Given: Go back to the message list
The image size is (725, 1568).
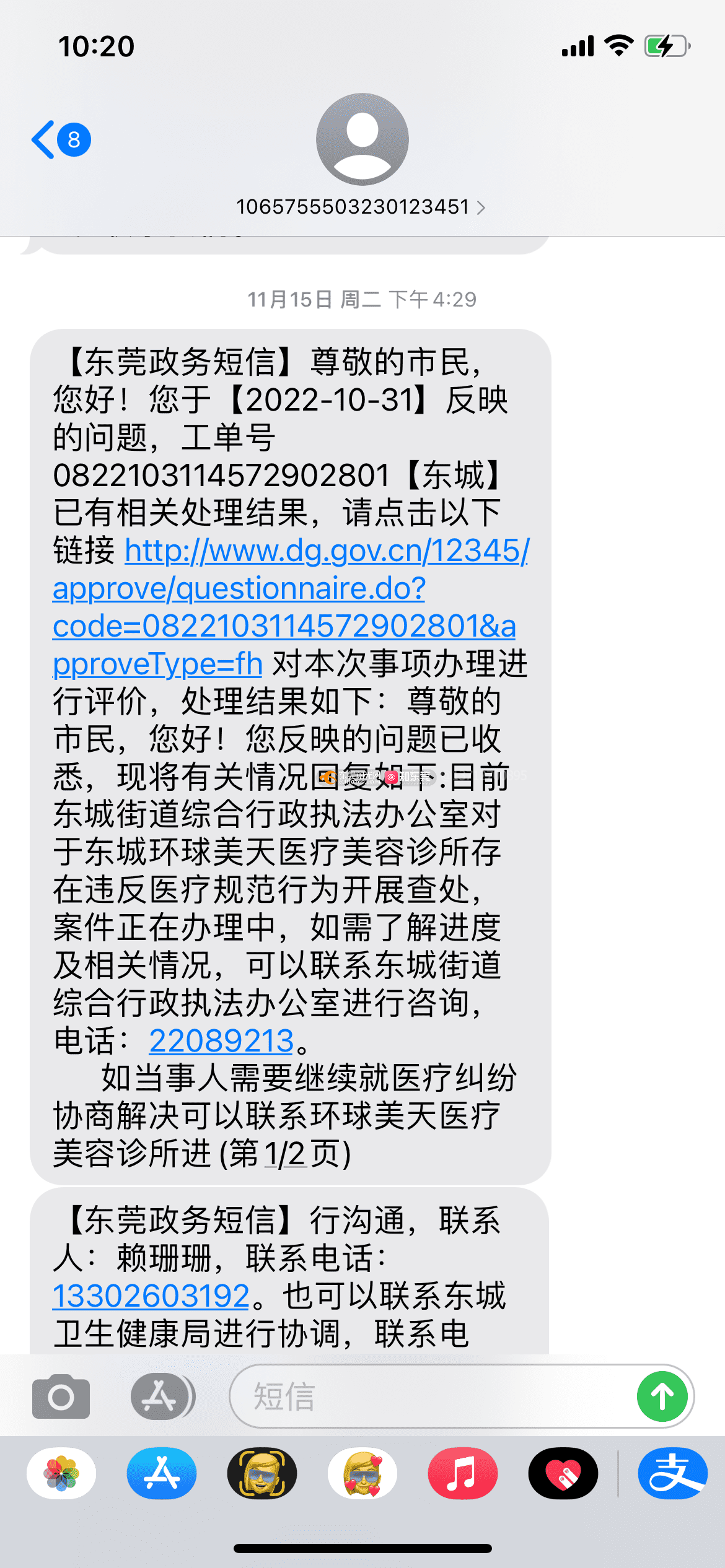Looking at the screenshot, I should click(60, 140).
